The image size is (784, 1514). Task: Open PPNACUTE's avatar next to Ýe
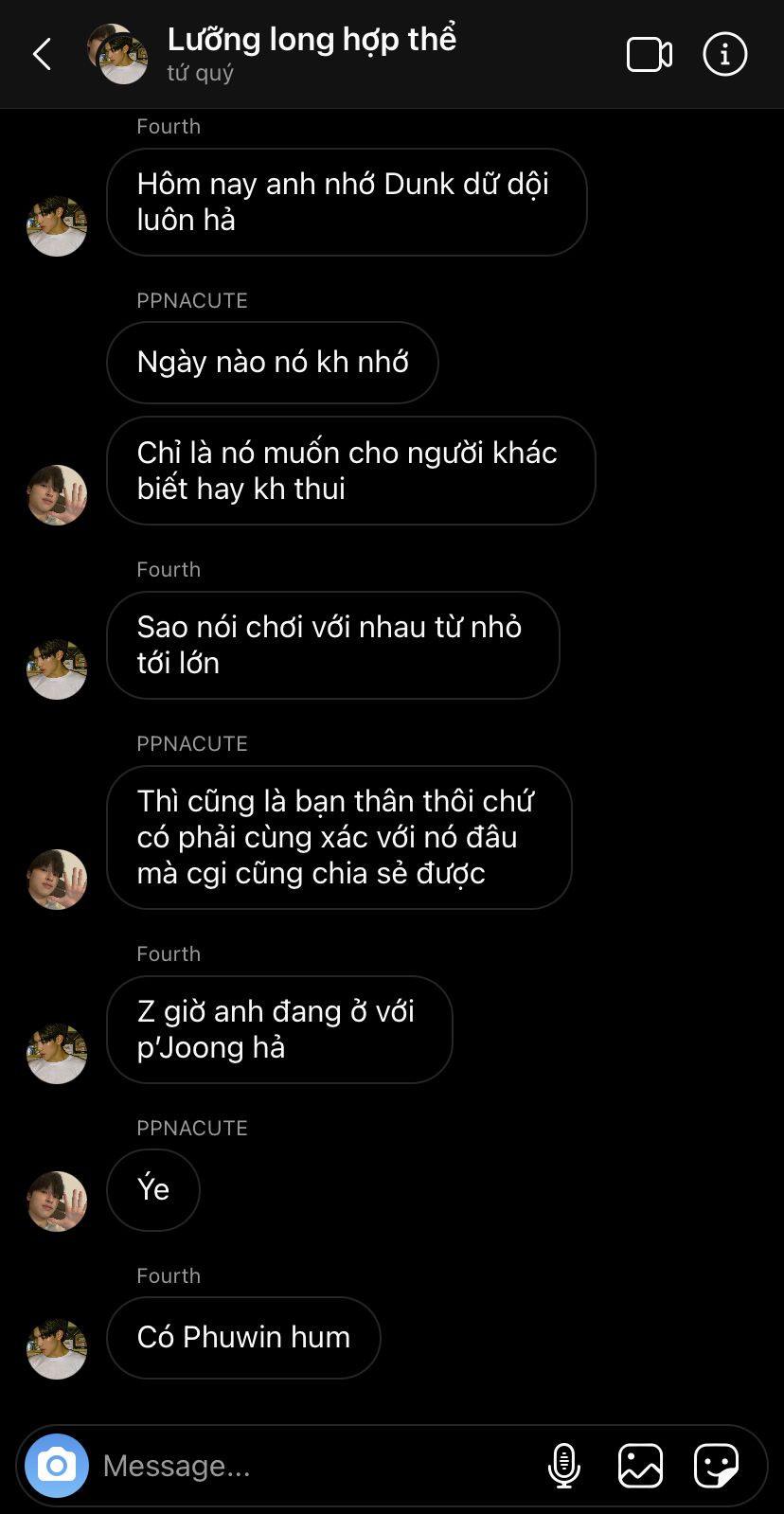click(57, 1201)
